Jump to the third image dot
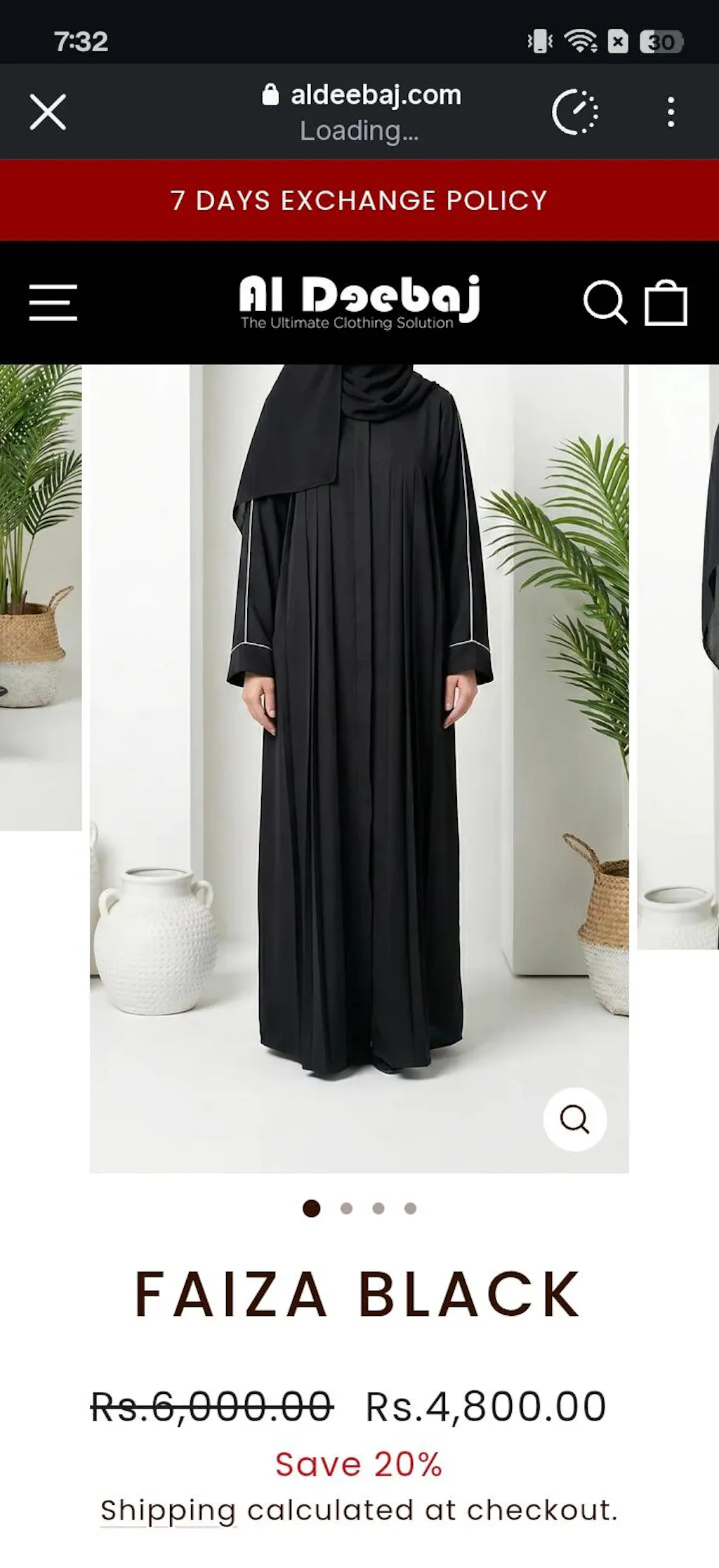719x1568 pixels. (378, 1208)
